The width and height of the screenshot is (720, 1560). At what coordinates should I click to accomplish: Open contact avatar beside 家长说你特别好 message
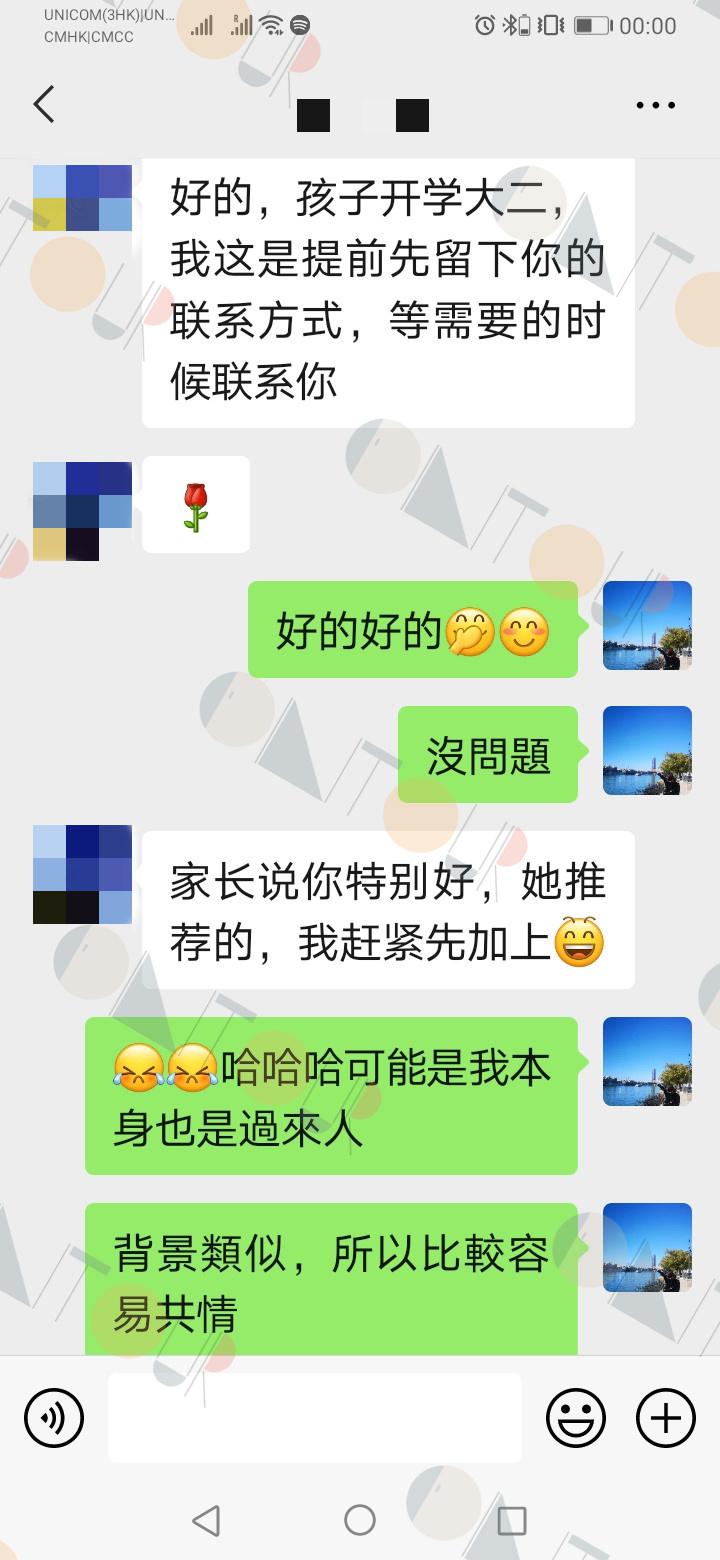[x=82, y=874]
